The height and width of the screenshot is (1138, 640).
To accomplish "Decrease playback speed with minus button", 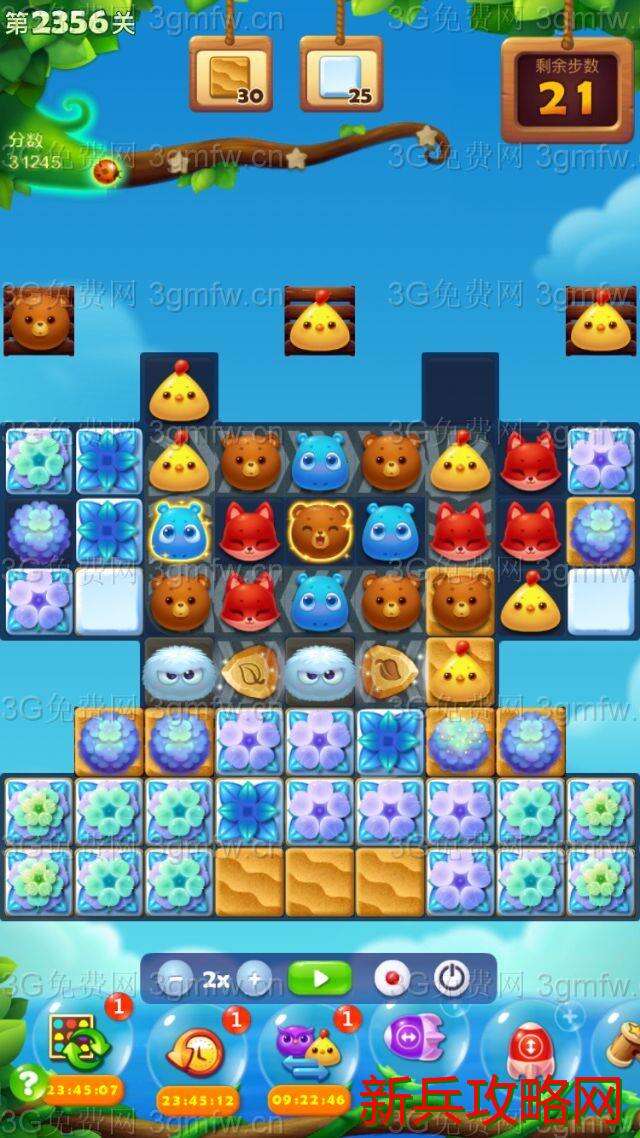I will coord(177,978).
